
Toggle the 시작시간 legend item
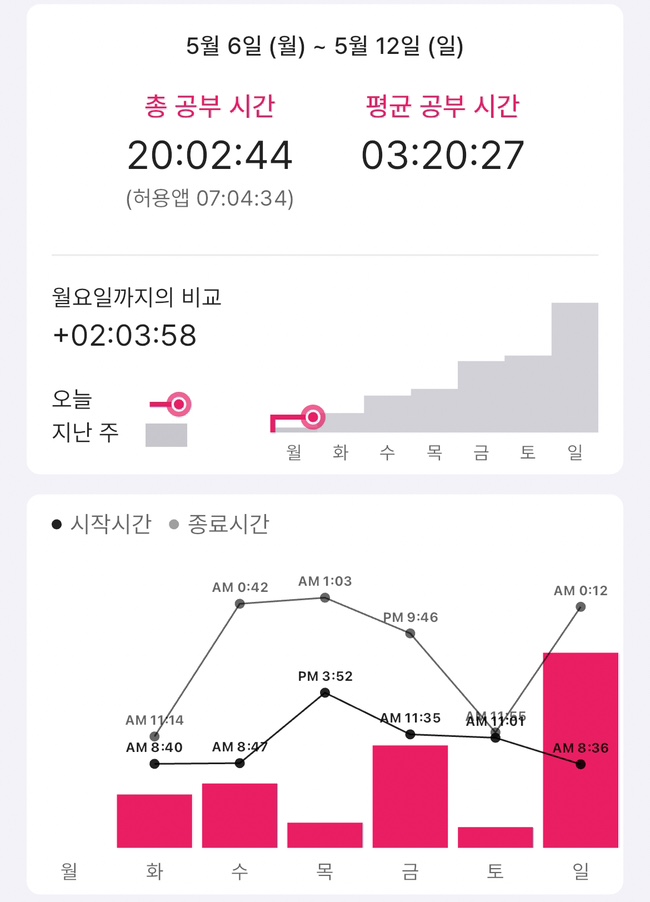click(102, 524)
